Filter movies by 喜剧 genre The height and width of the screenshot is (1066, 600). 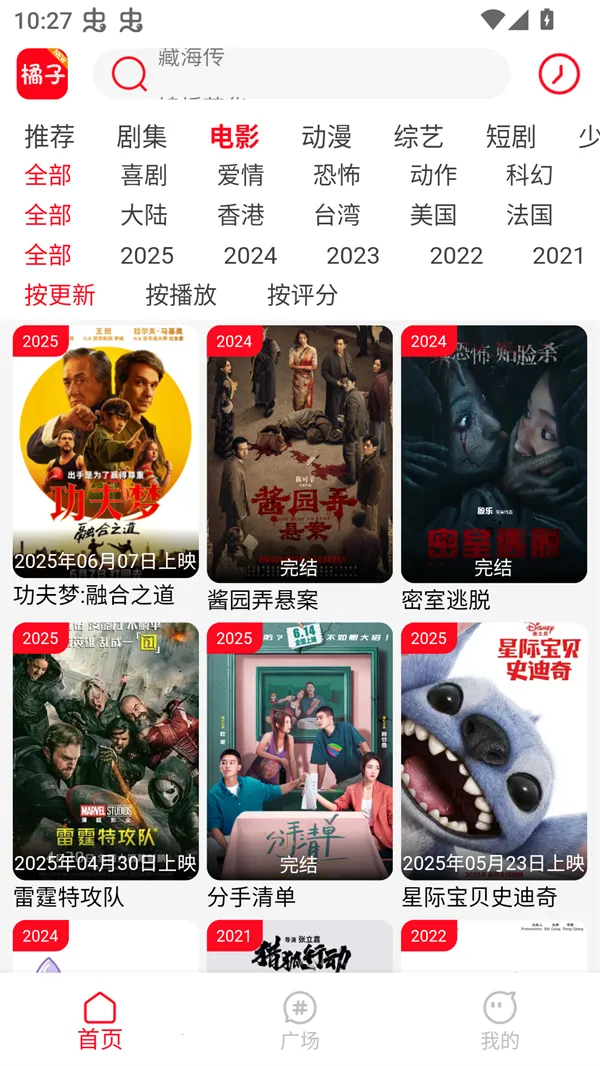144,175
